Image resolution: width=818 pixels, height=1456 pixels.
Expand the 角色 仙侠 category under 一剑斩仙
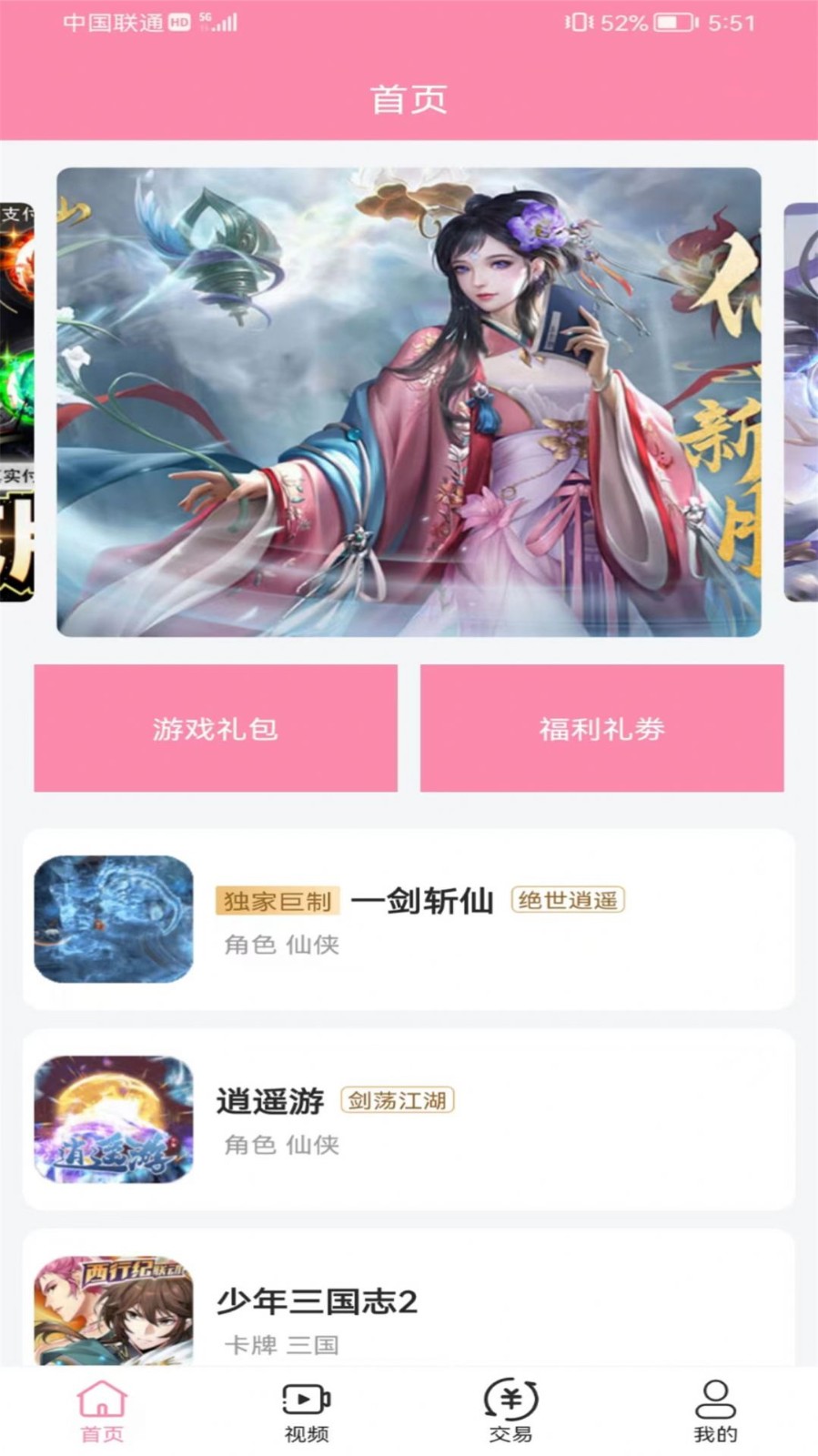(281, 945)
